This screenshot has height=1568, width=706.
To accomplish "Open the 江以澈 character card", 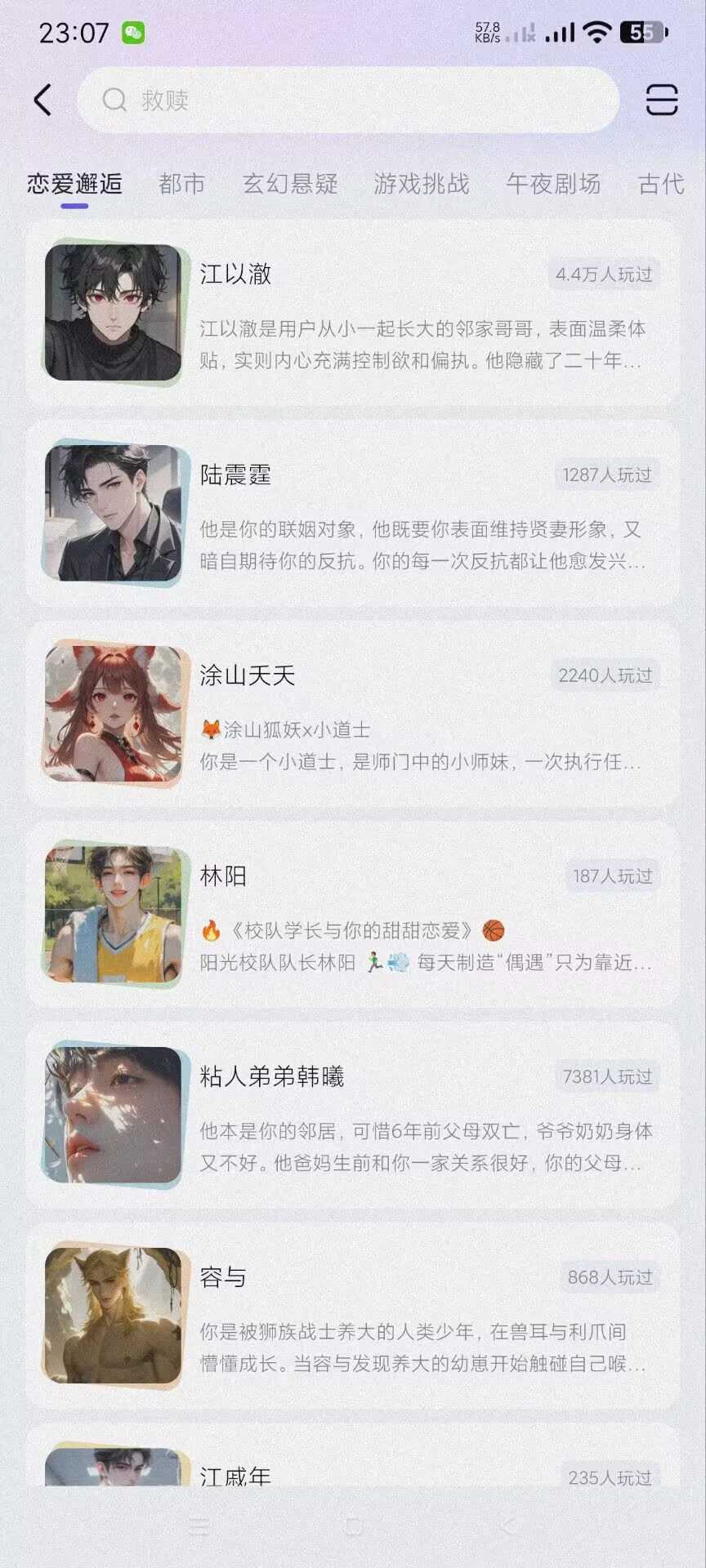I will [353, 313].
